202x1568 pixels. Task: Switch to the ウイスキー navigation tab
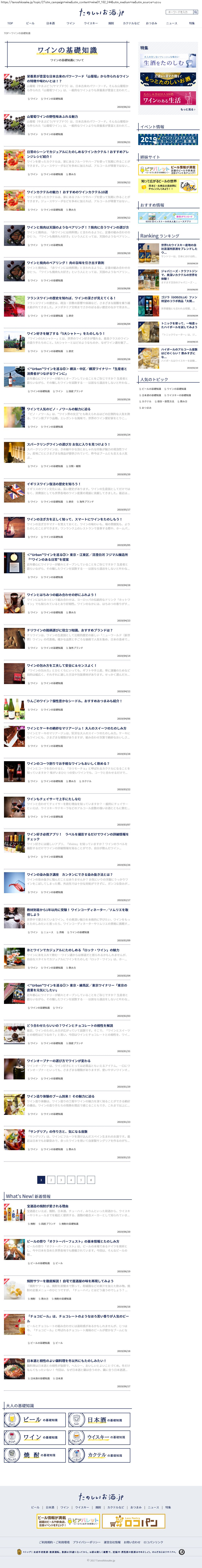(91, 23)
